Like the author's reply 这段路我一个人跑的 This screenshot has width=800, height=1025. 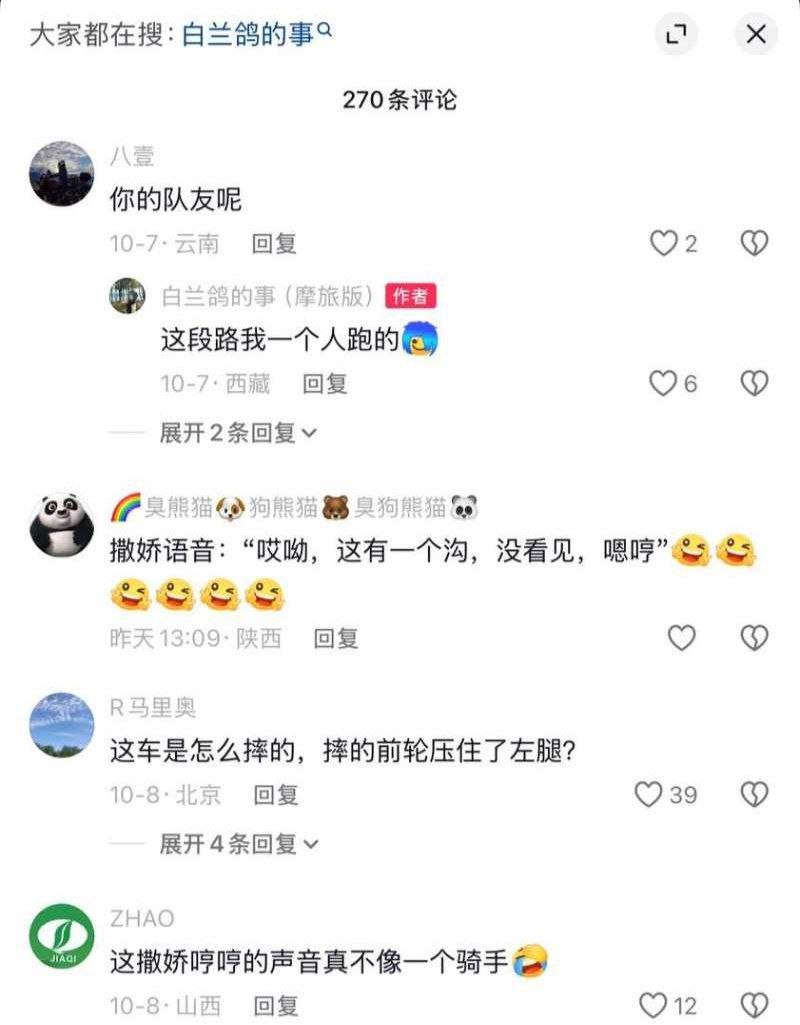tap(664, 383)
